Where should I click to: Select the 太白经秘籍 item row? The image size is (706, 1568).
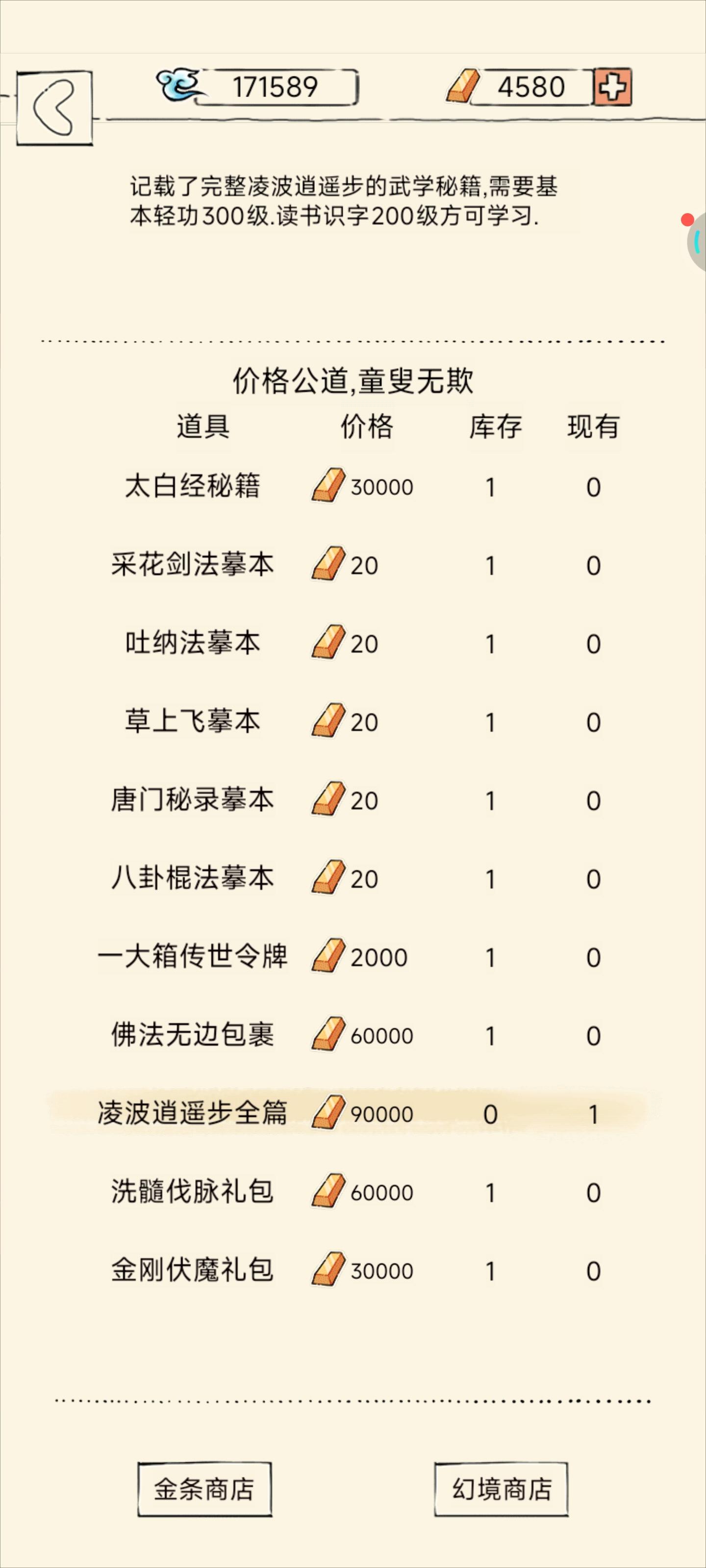click(353, 487)
